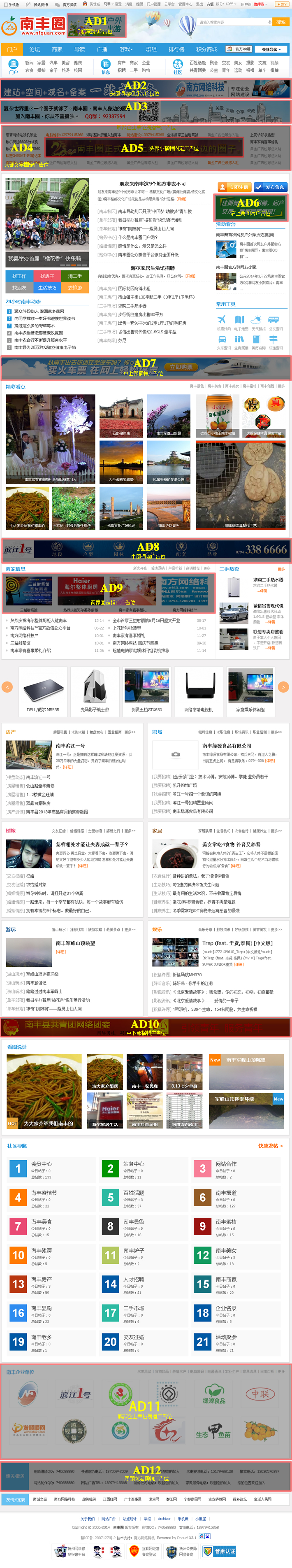
Task: Open the 找工作 category button
Action: (19, 276)
